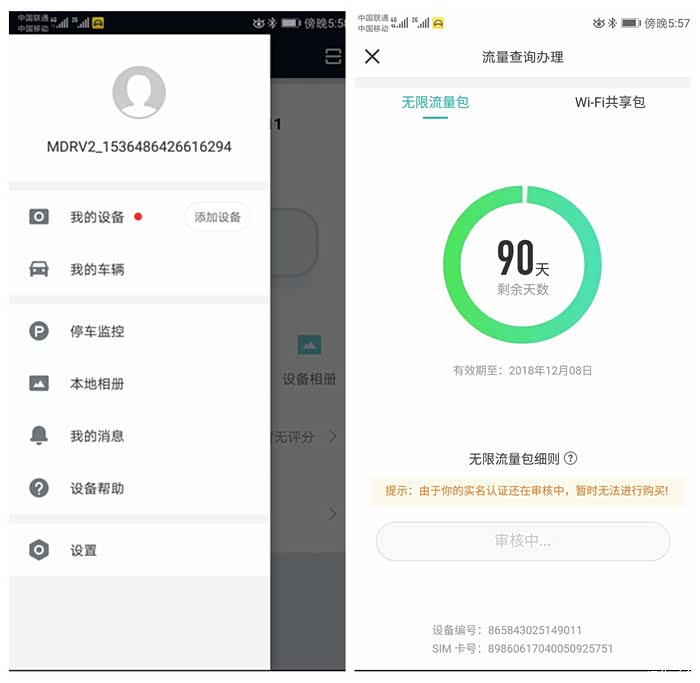This screenshot has width=700, height=683.
Task: Open 停车监控 parking monitor
Action: click(x=139, y=331)
